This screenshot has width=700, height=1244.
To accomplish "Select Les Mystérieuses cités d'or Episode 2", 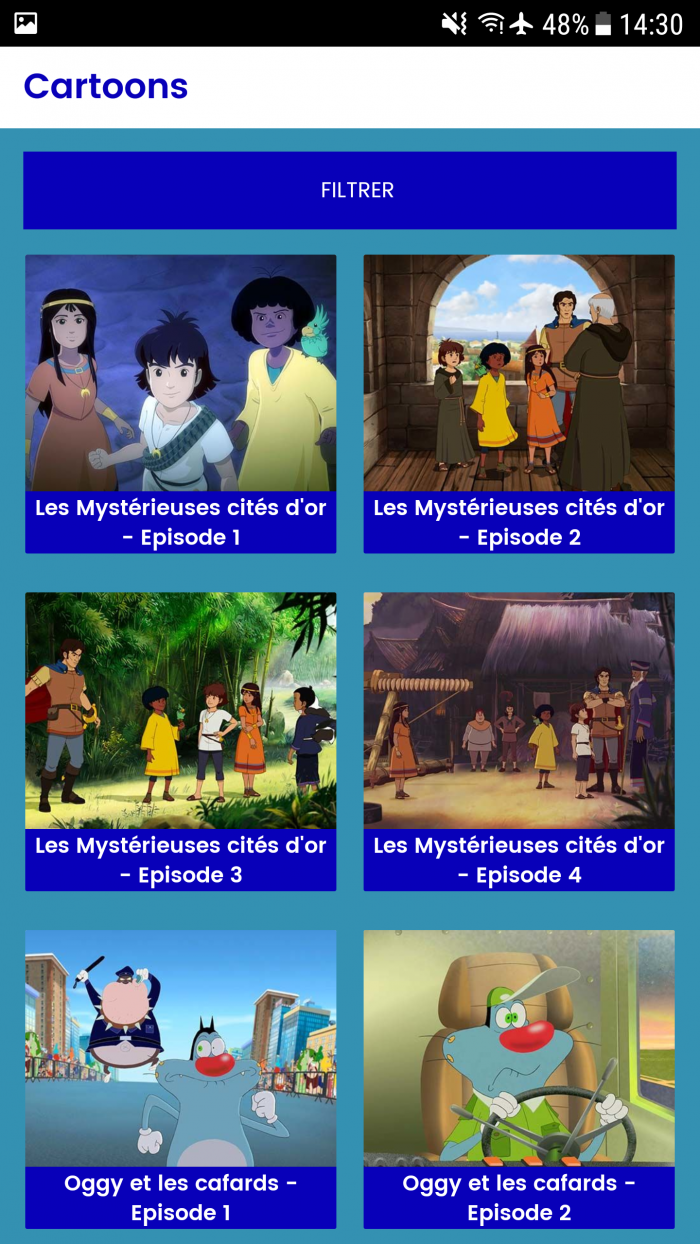I will coord(519,403).
